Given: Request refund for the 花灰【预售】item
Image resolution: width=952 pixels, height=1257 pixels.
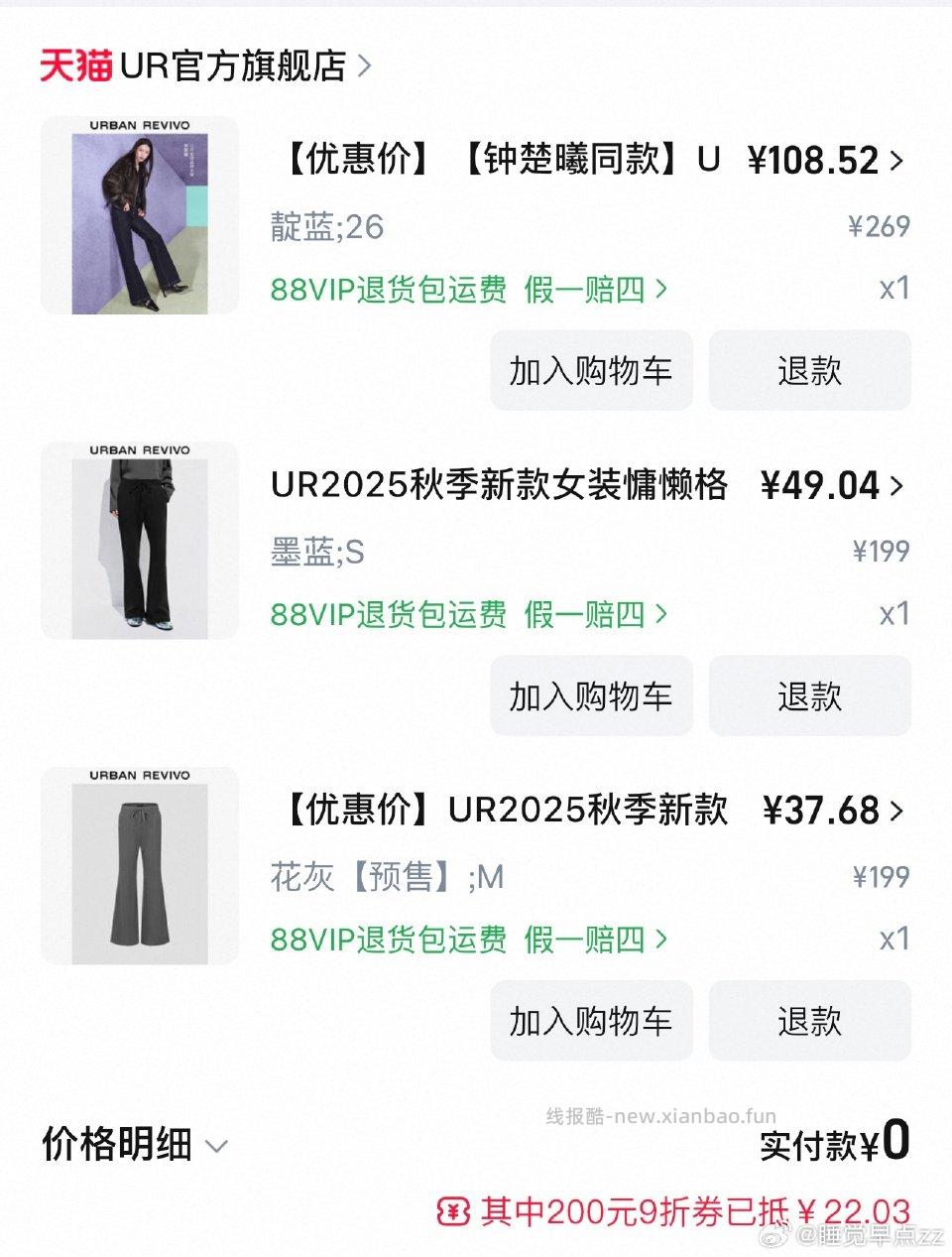Looking at the screenshot, I should pyautogui.click(x=809, y=1021).
